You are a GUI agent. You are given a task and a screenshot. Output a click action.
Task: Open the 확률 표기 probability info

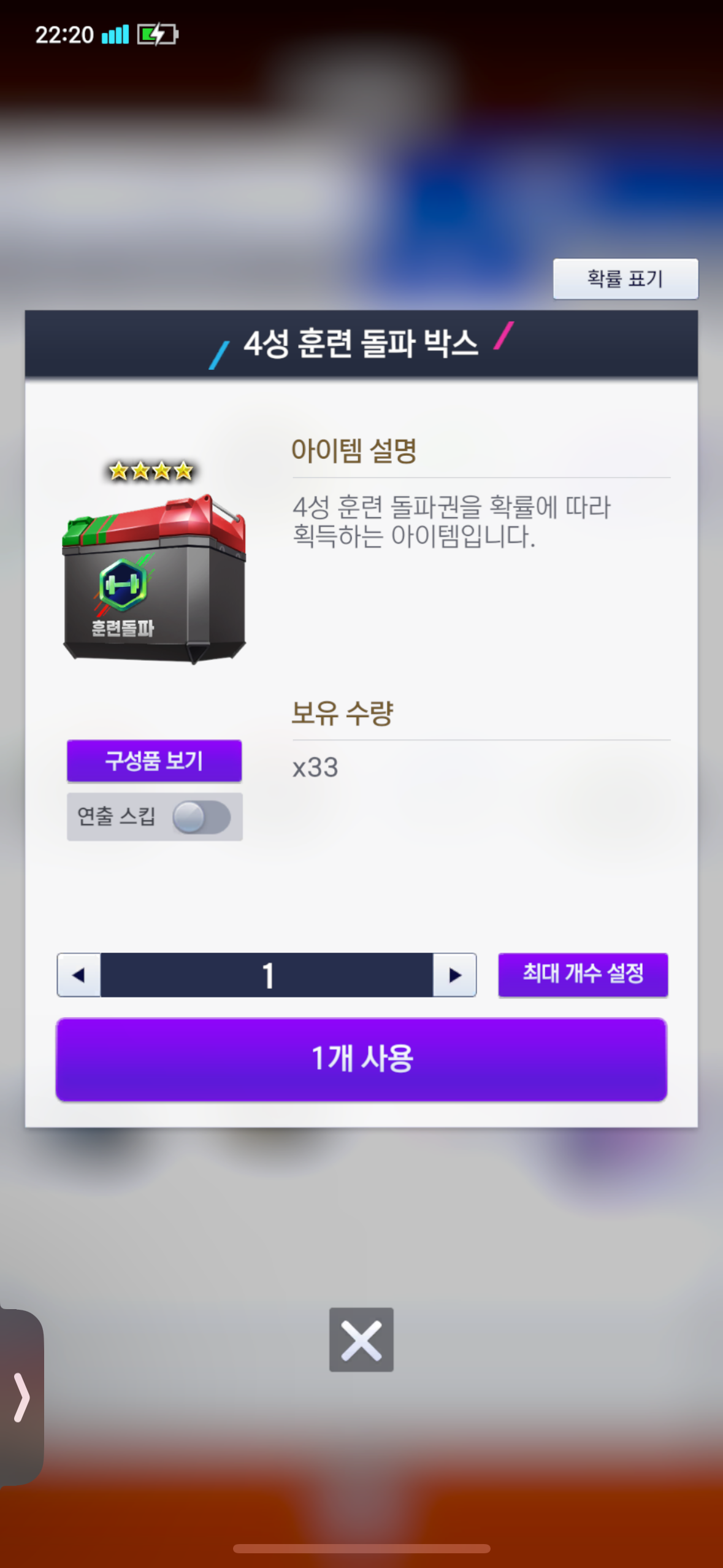coord(625,279)
